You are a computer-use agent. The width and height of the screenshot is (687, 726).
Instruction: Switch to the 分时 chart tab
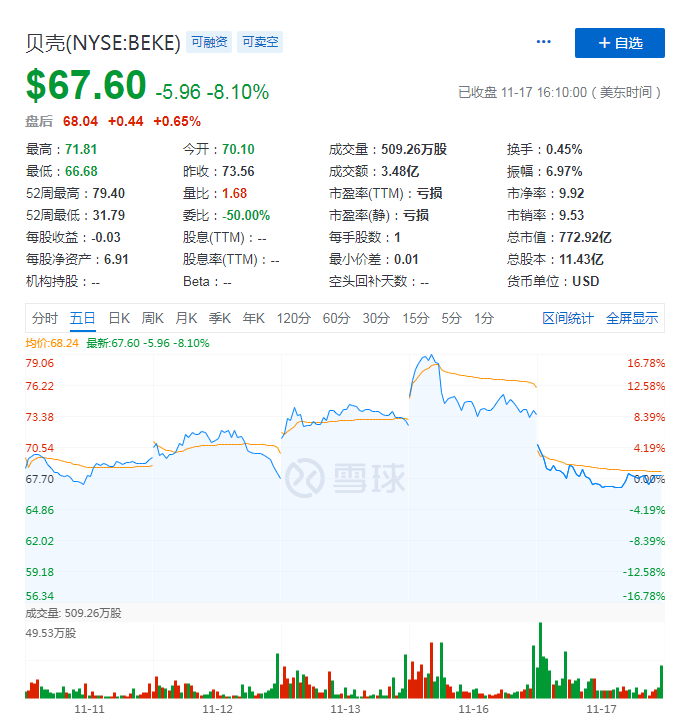click(x=45, y=318)
